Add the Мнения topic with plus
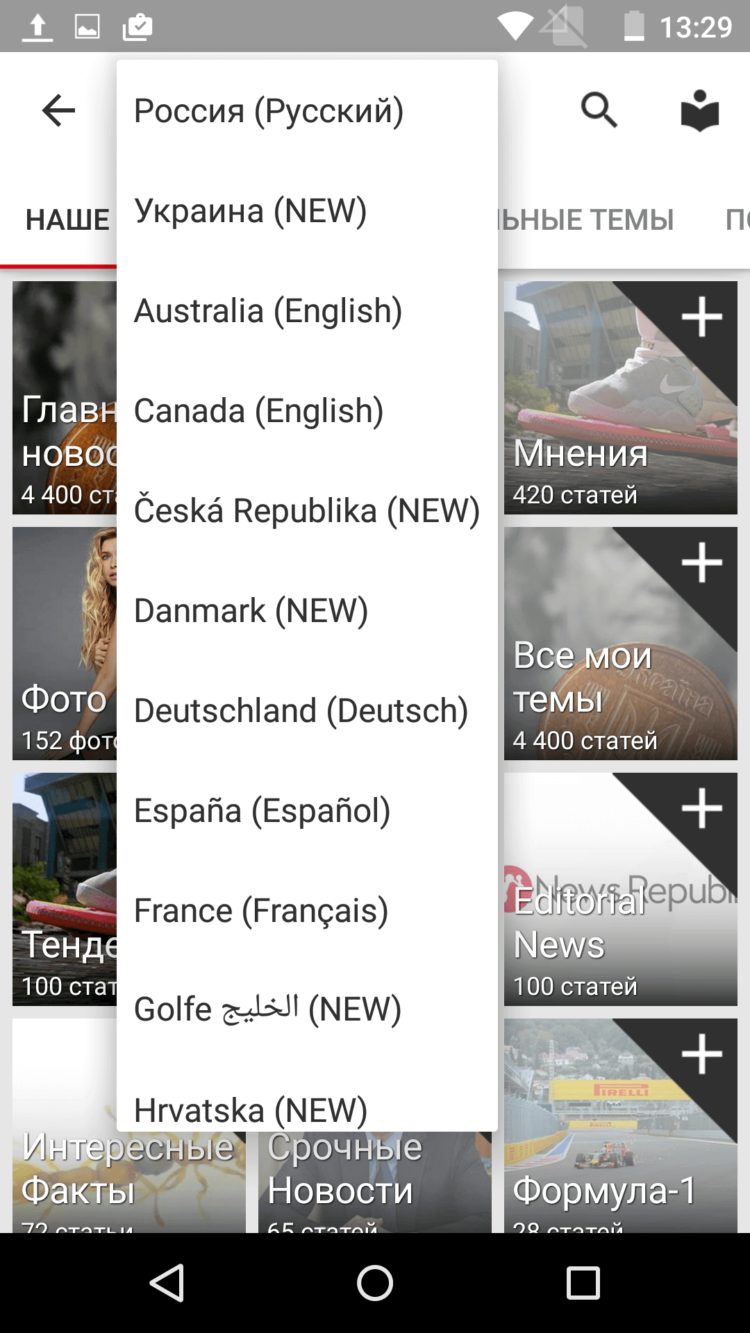The height and width of the screenshot is (1333, 750). (x=702, y=317)
